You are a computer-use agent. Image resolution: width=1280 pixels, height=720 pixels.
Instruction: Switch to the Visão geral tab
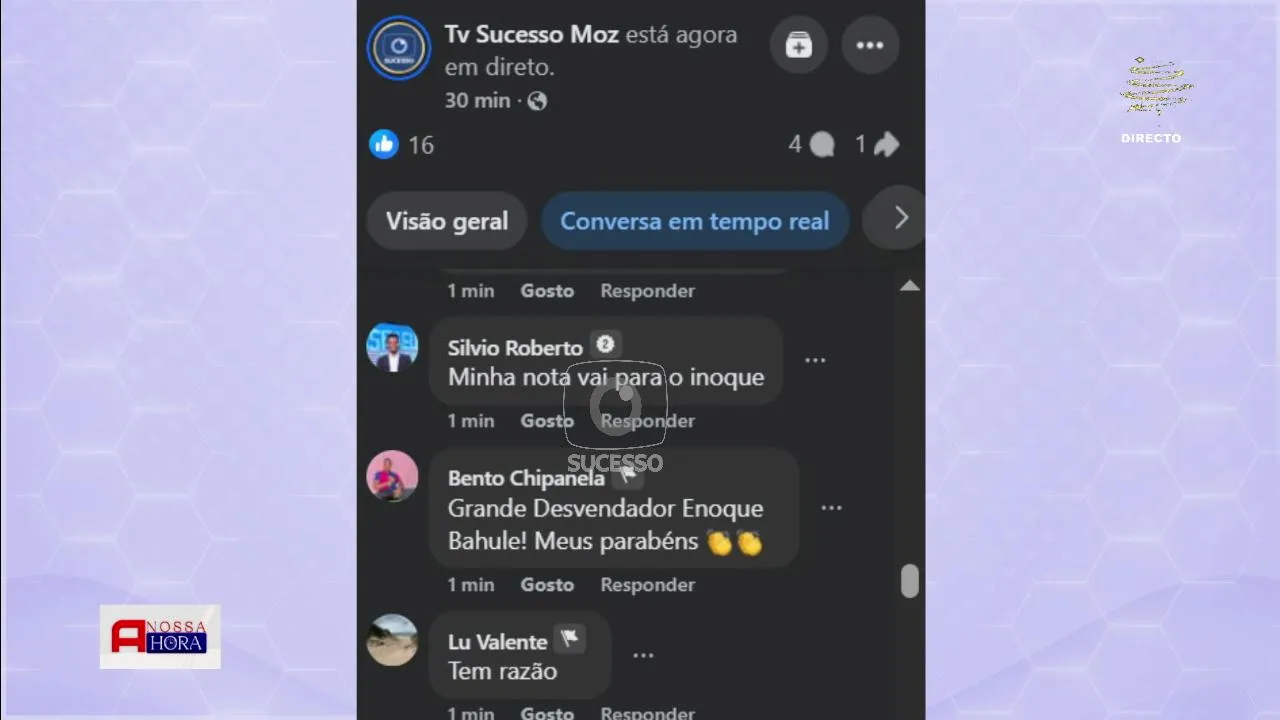tap(447, 221)
